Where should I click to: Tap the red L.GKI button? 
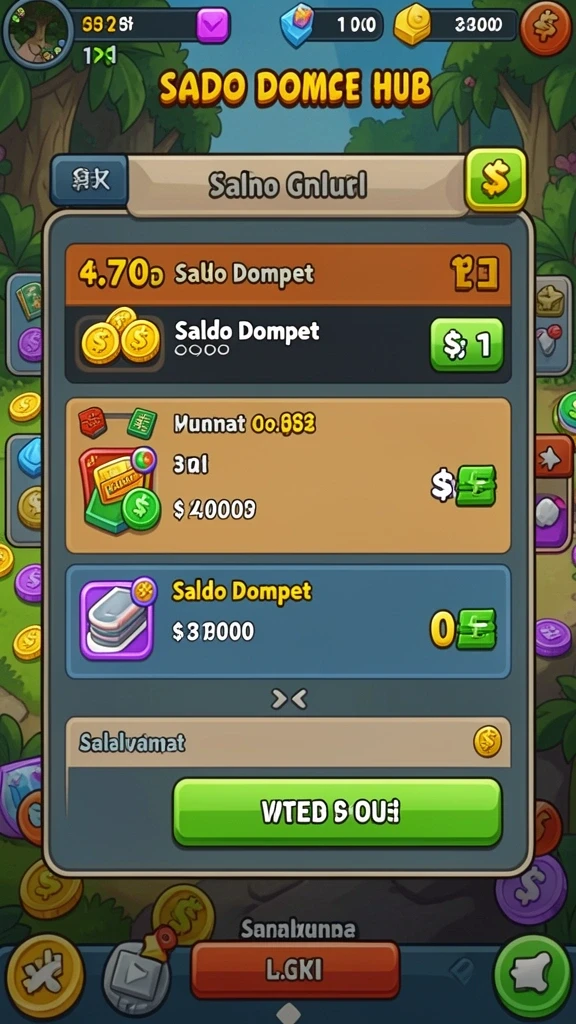pos(295,970)
